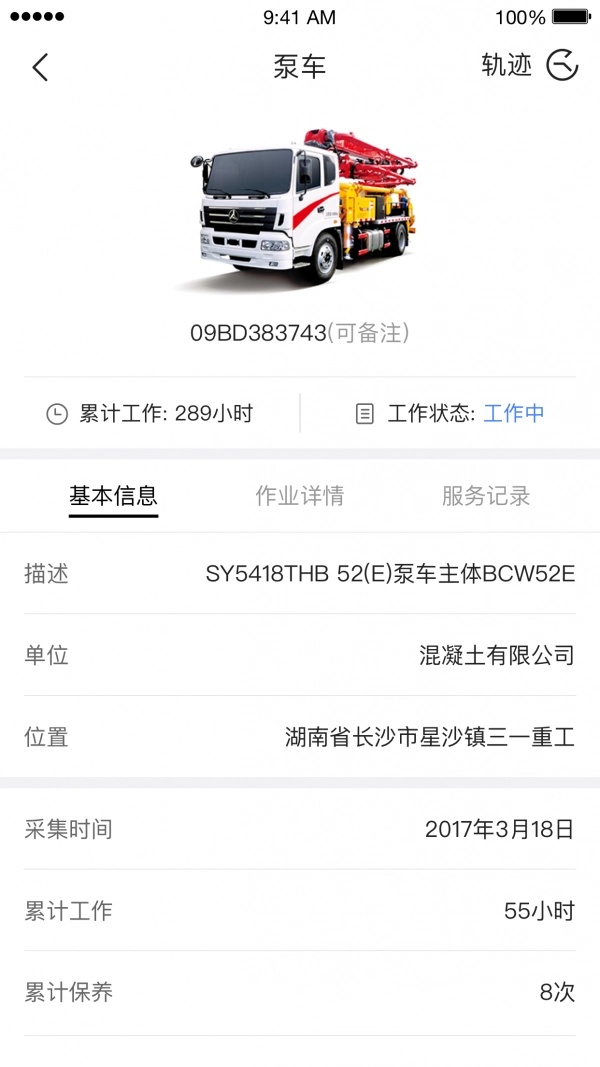The width and height of the screenshot is (600, 1067).
Task: Open the 轨迹 track view
Action: click(529, 66)
